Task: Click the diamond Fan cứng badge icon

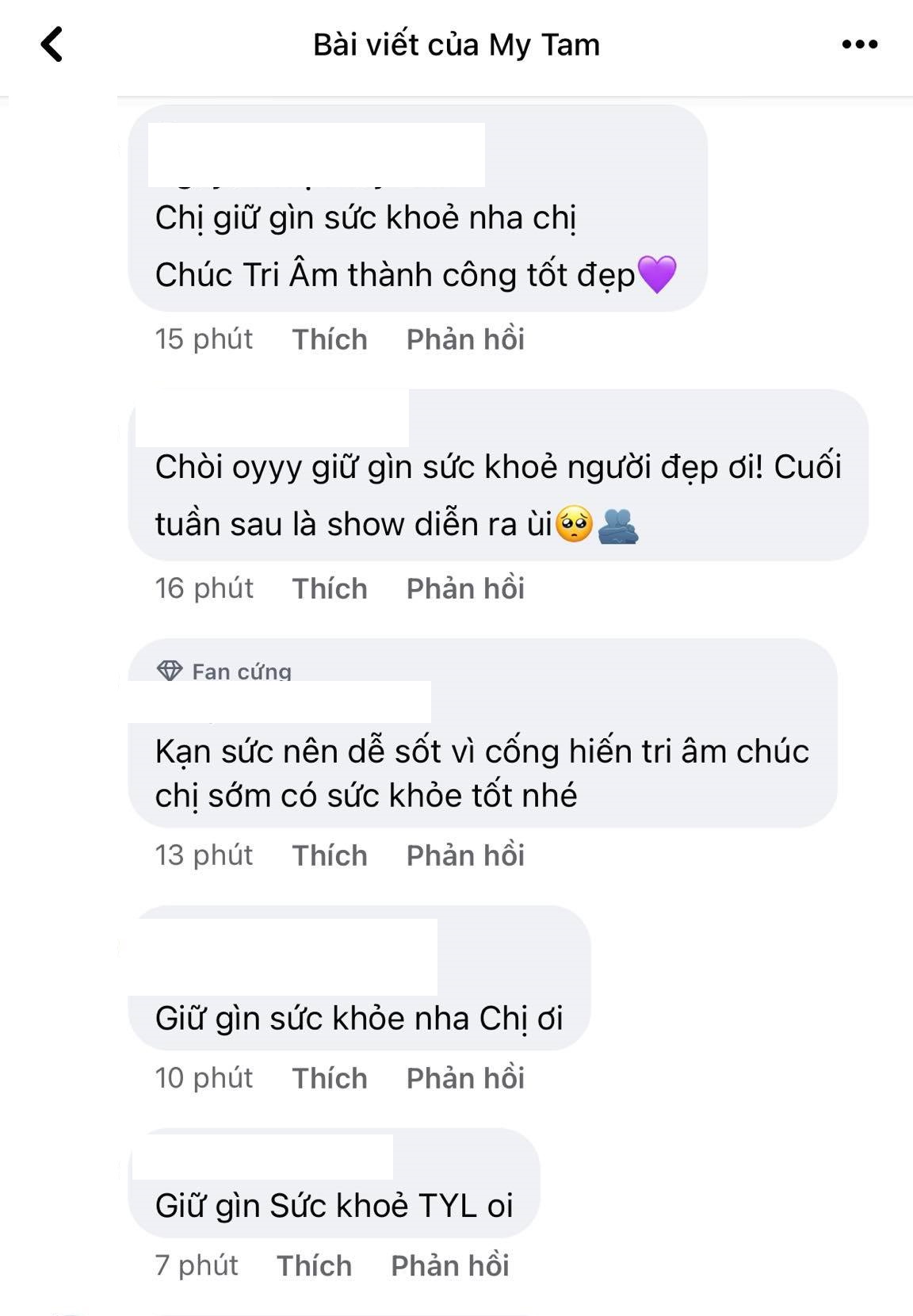Action: pos(170,671)
